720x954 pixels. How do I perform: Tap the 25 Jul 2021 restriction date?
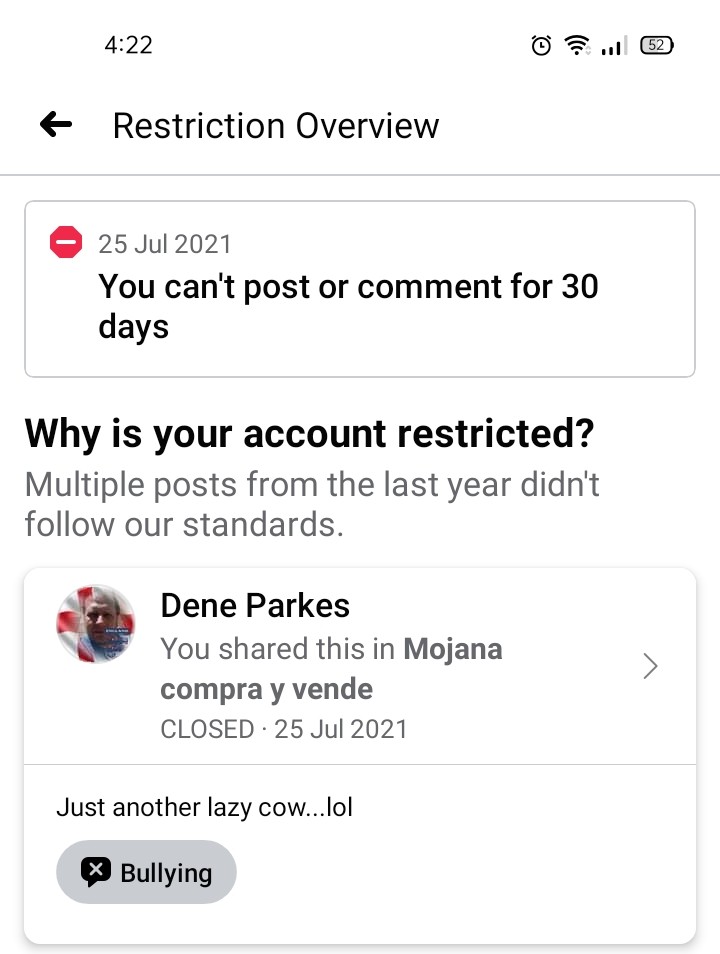coord(163,243)
